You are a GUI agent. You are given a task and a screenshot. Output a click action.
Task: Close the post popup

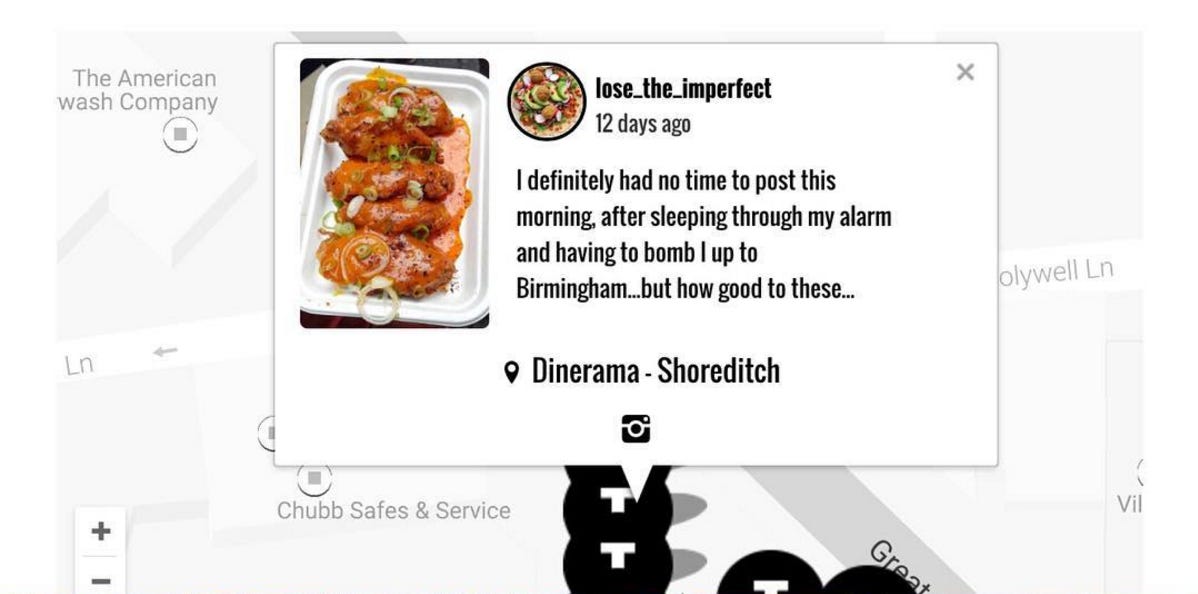click(964, 72)
